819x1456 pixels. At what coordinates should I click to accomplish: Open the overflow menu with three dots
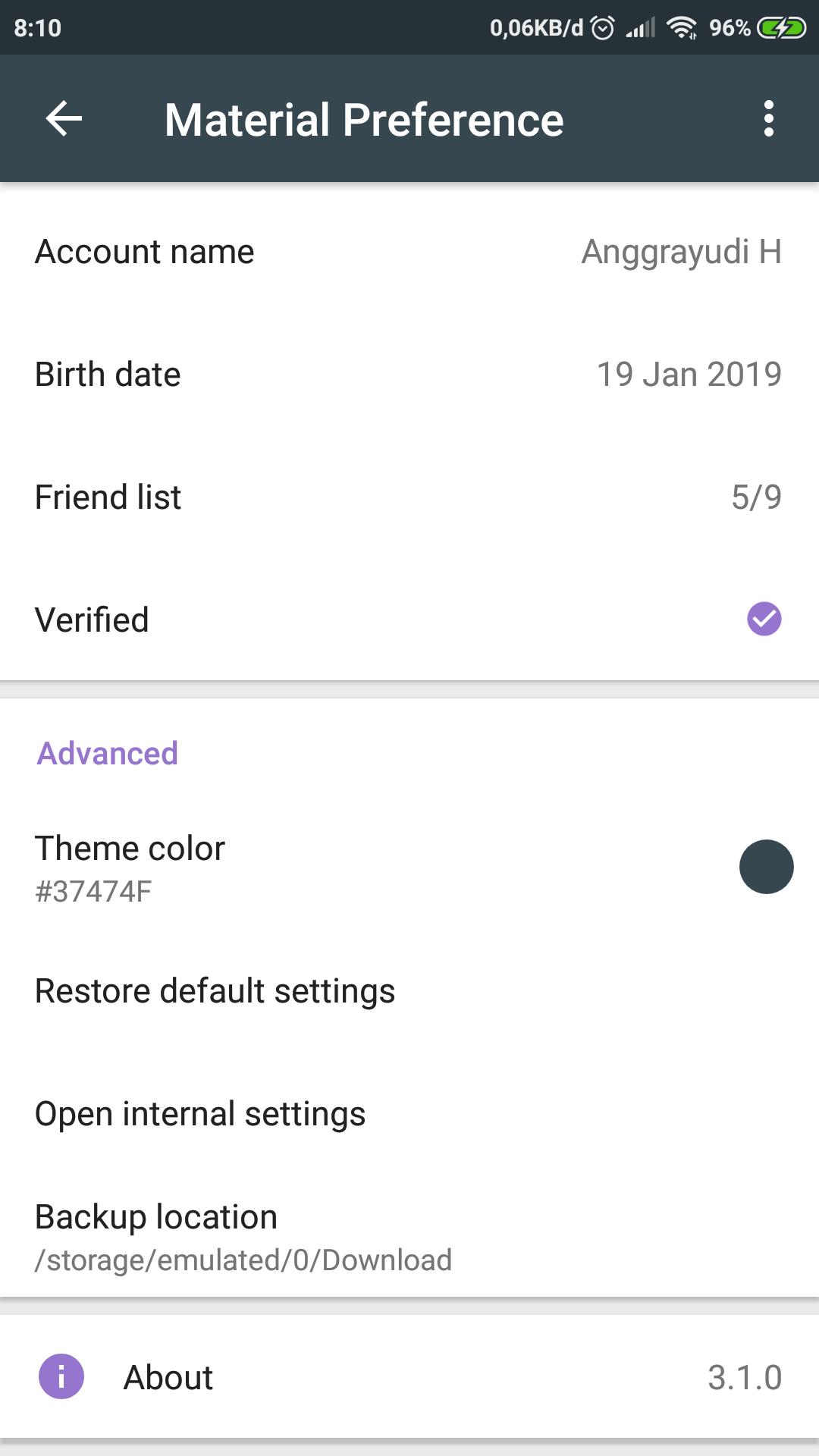pyautogui.click(x=768, y=118)
